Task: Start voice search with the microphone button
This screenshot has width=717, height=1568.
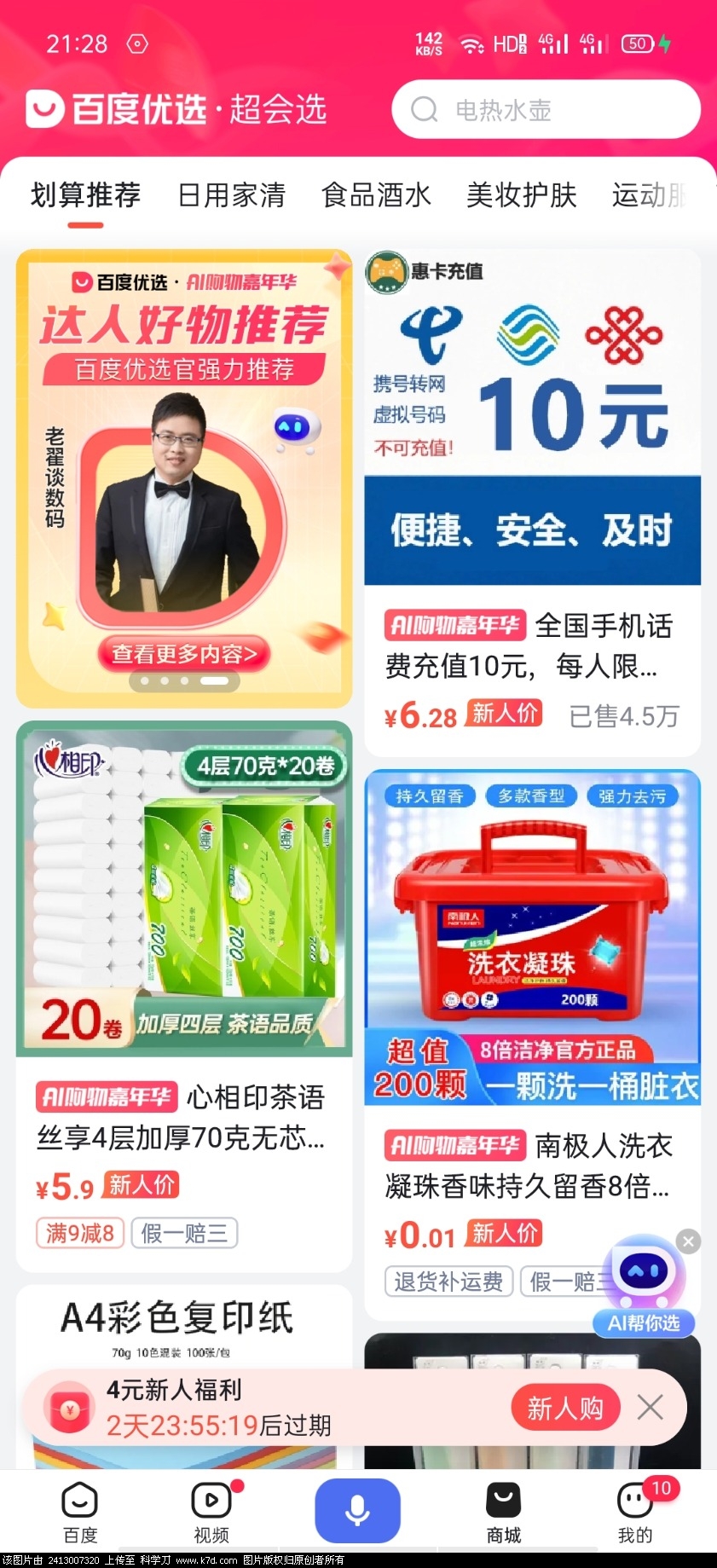Action: (357, 1511)
